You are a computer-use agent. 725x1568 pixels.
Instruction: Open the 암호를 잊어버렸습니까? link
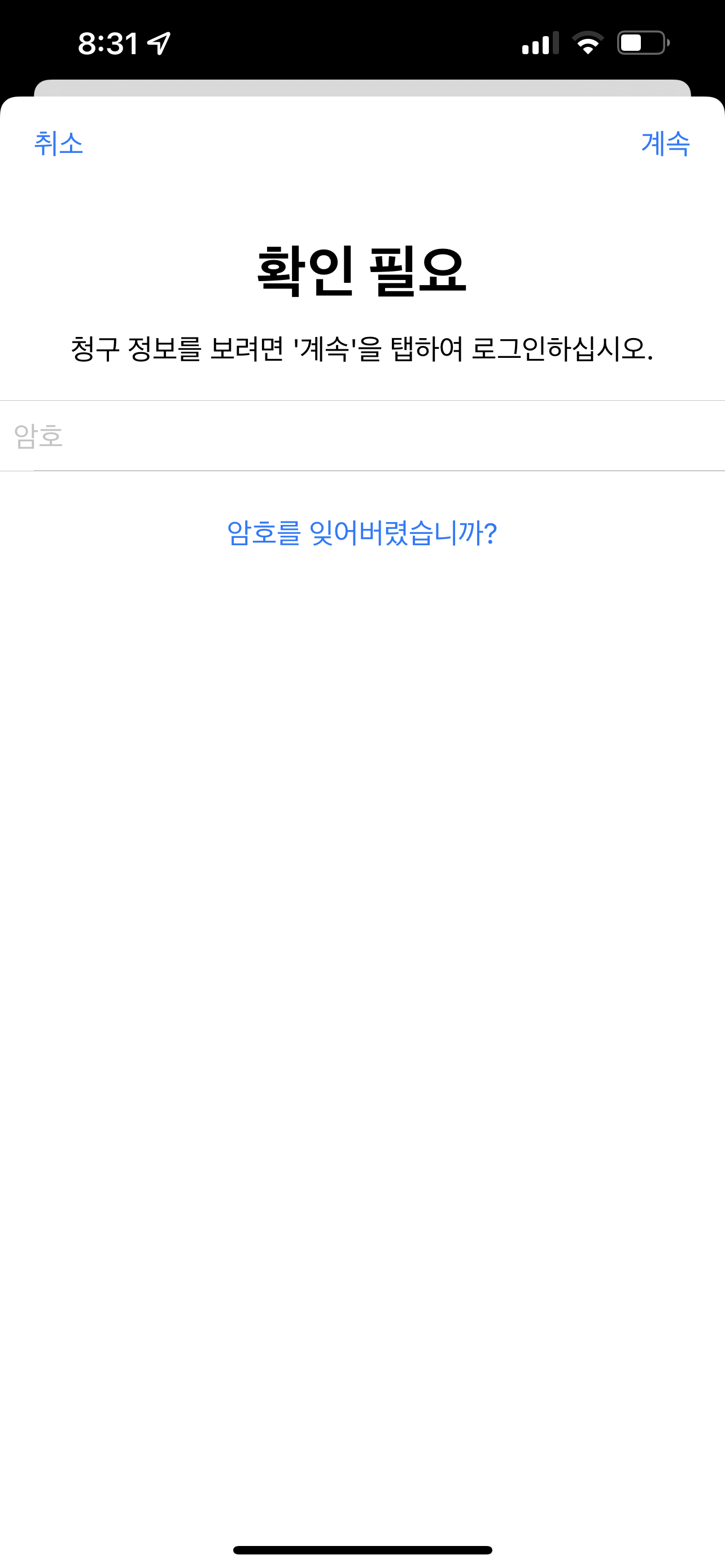pyautogui.click(x=362, y=533)
